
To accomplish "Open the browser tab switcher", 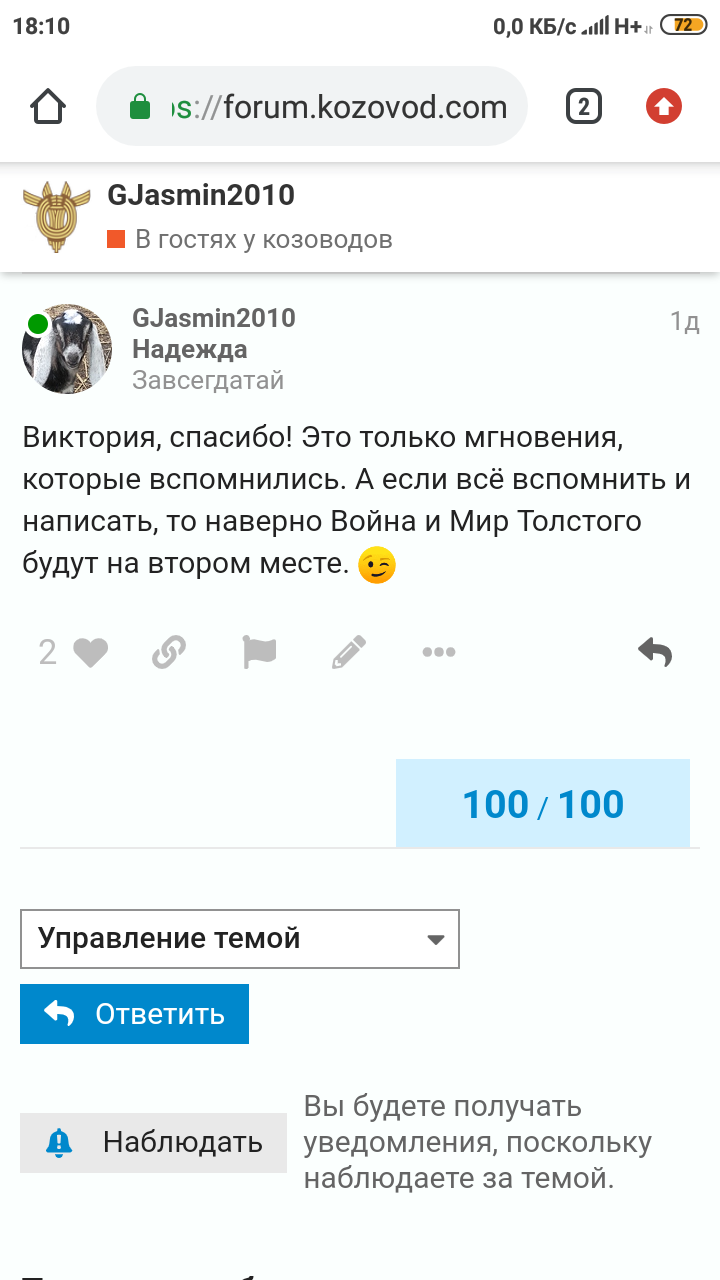I will (584, 106).
